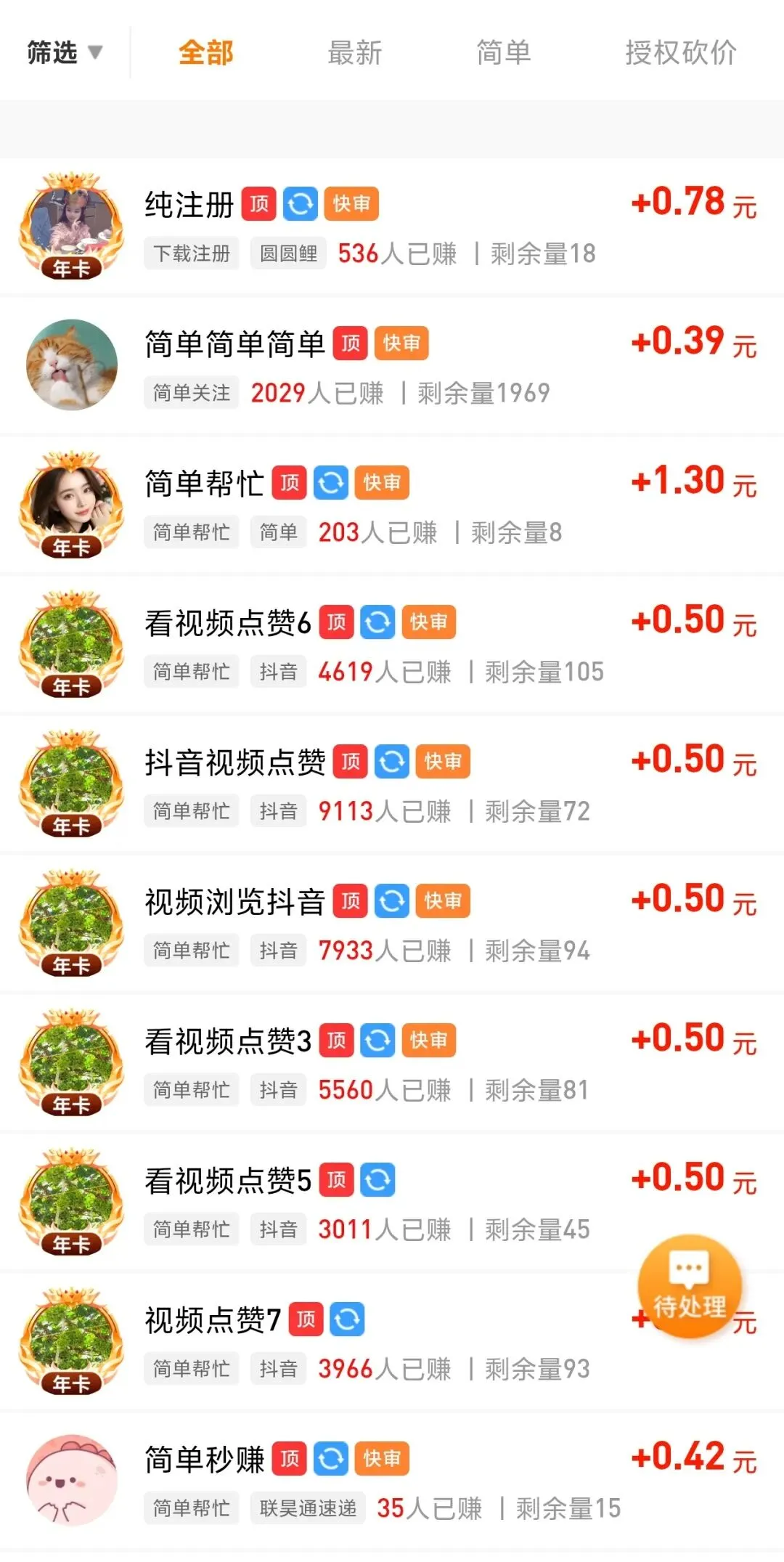Image resolution: width=784 pixels, height=1562 pixels.
Task: Open the 筛选 filter dropdown
Action: coord(64,53)
